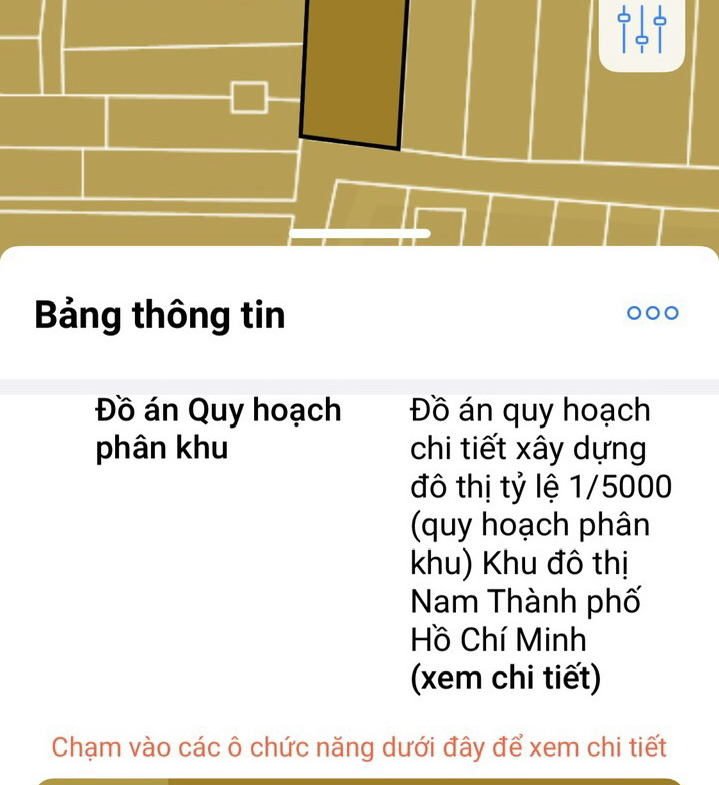The width and height of the screenshot is (719, 785).
Task: Open the map filter settings icon
Action: (x=641, y=30)
